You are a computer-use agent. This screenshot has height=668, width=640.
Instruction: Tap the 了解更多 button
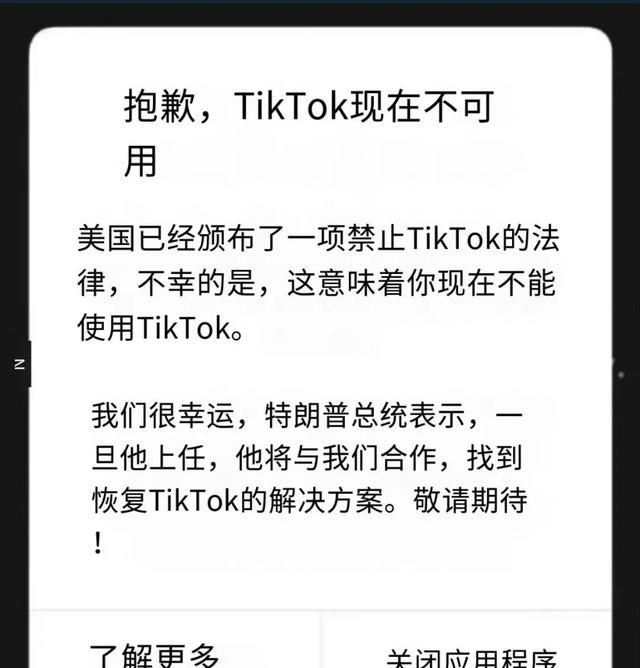click(155, 653)
